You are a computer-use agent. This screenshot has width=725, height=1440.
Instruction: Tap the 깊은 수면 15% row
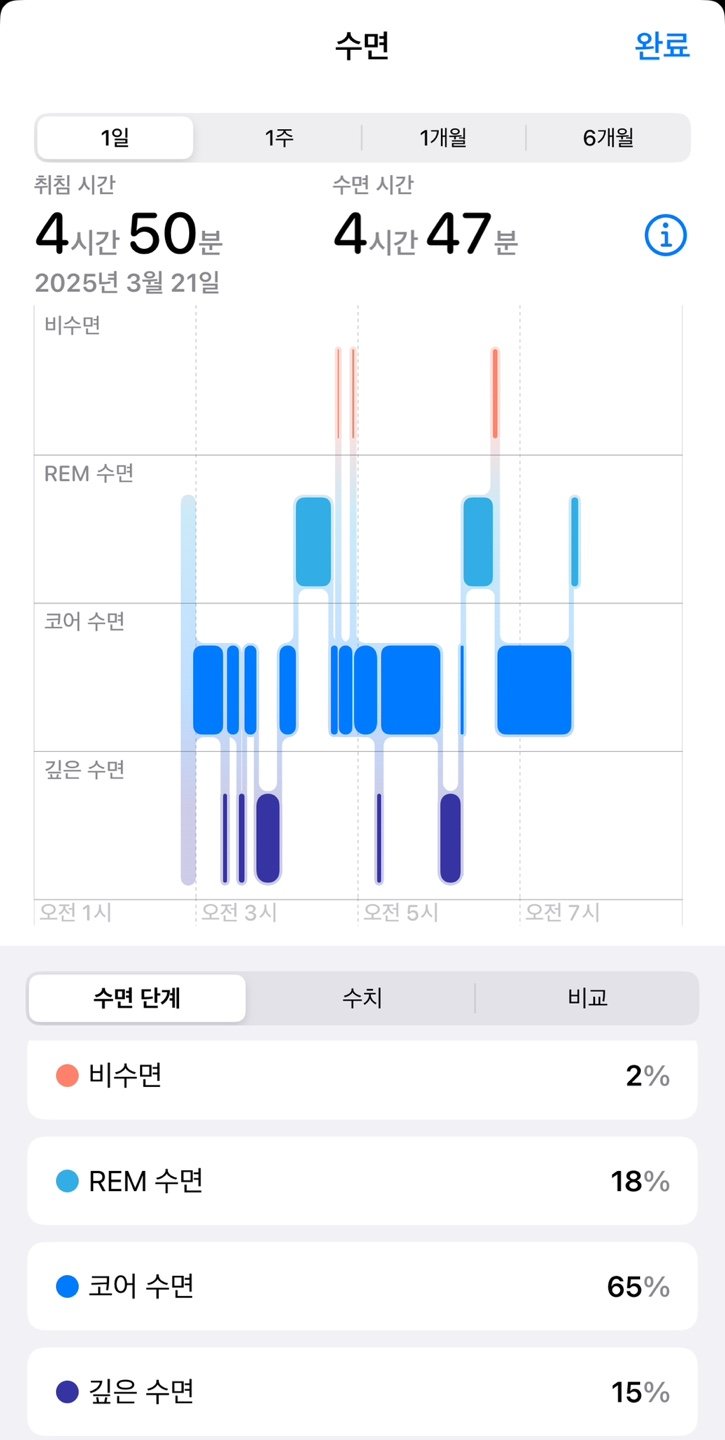362,1390
